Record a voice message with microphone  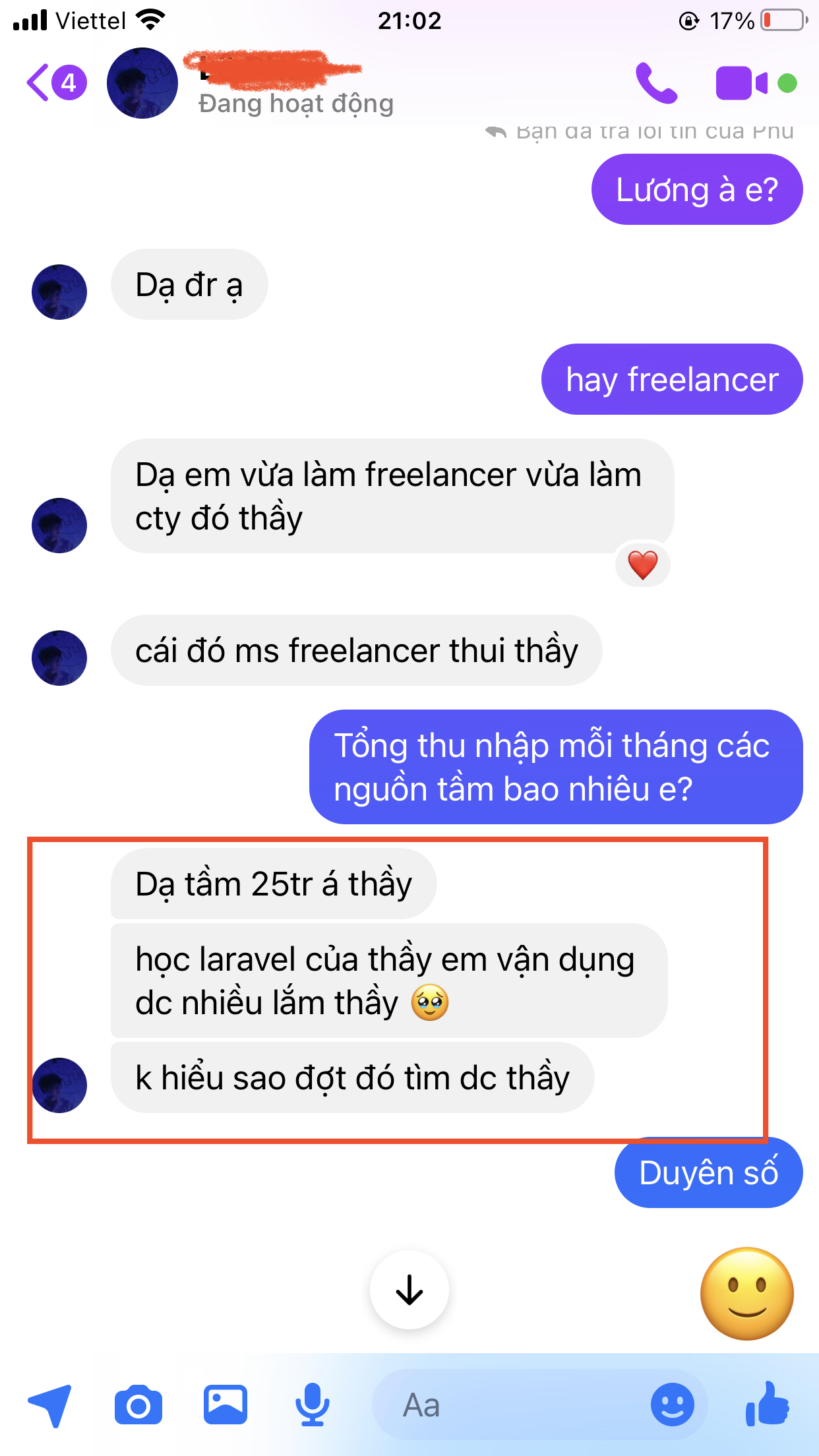312,1405
